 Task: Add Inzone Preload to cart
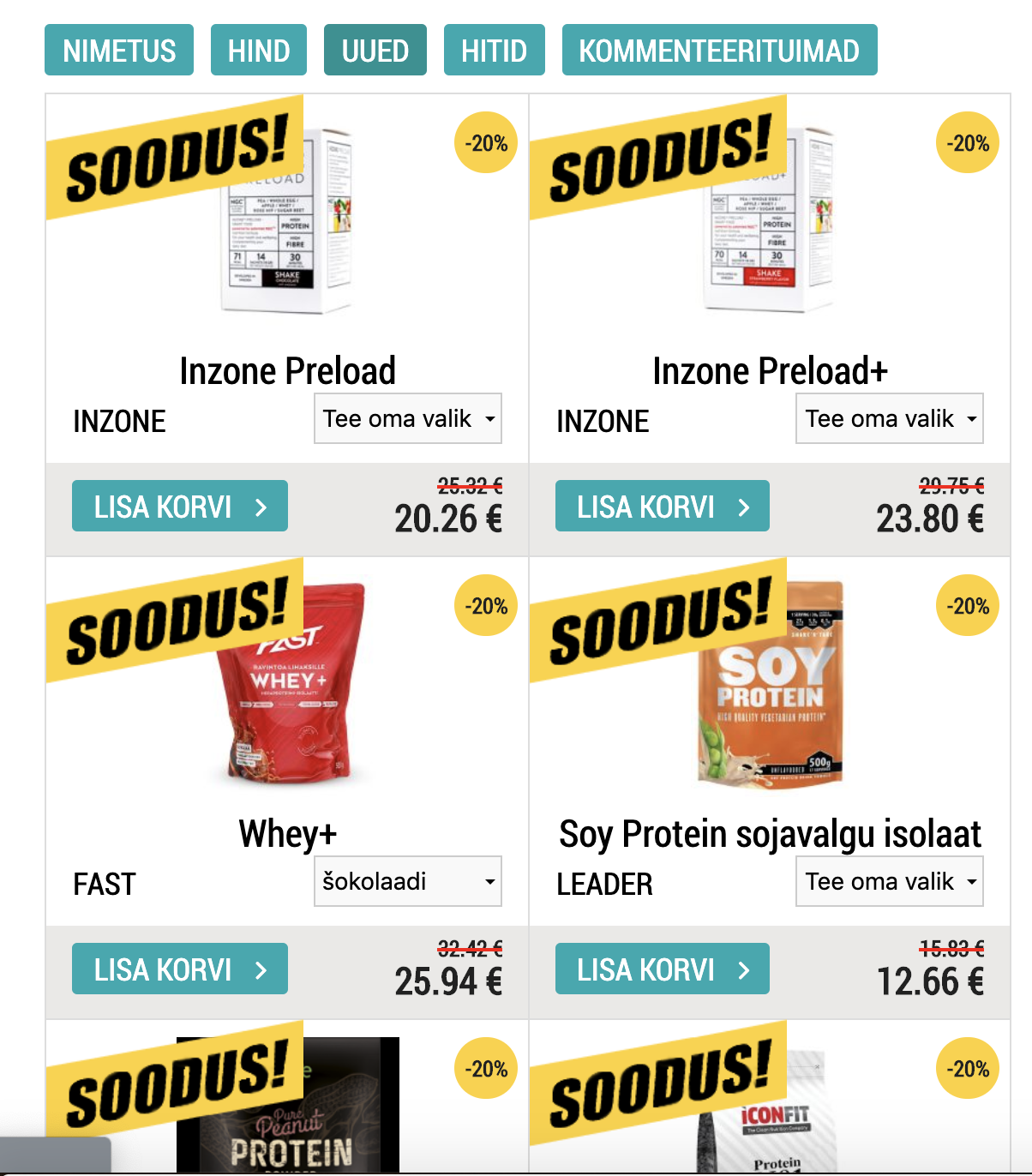tap(180, 507)
